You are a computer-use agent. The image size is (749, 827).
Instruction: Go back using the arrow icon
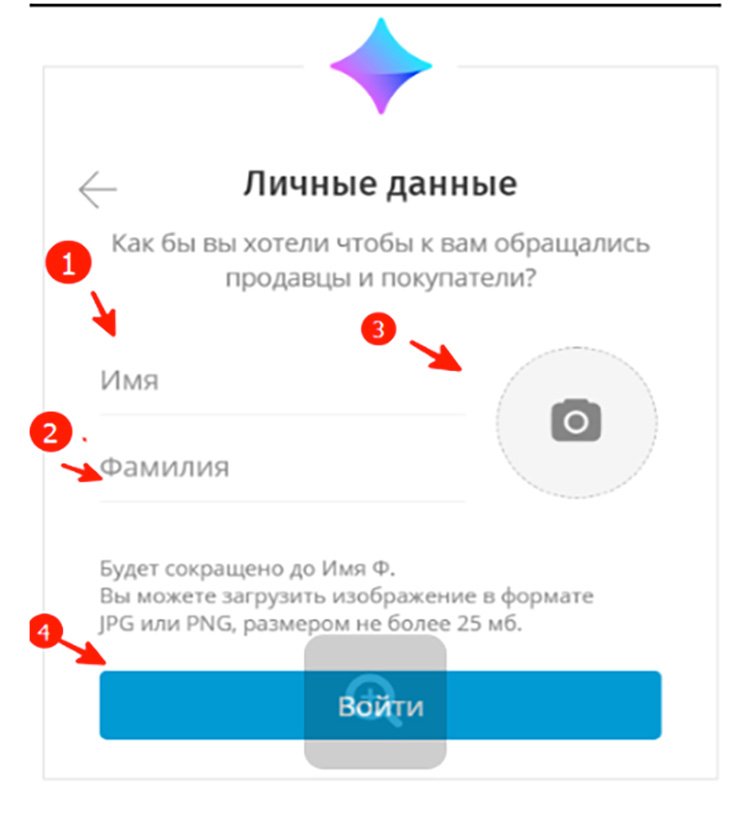tap(97, 189)
